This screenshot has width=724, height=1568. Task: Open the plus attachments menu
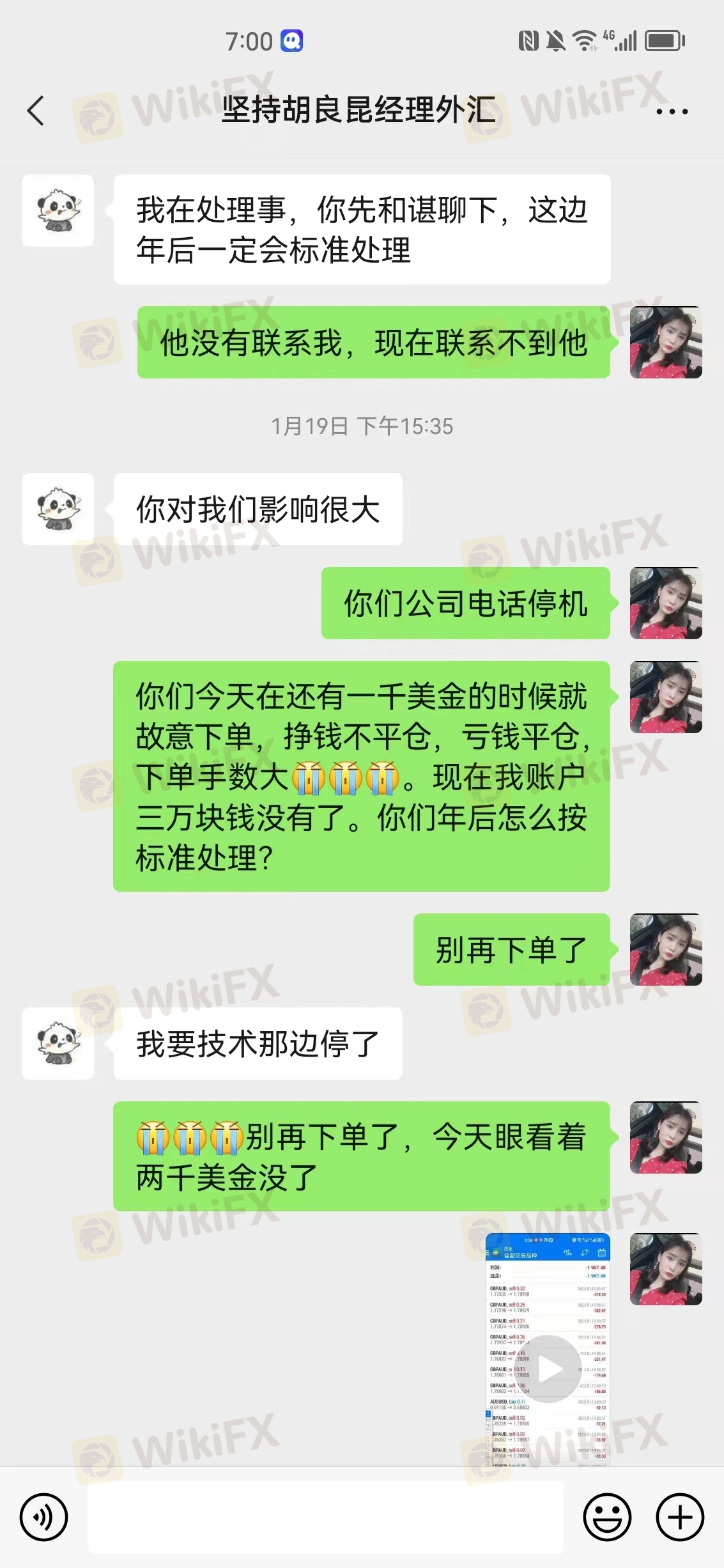click(x=680, y=1517)
